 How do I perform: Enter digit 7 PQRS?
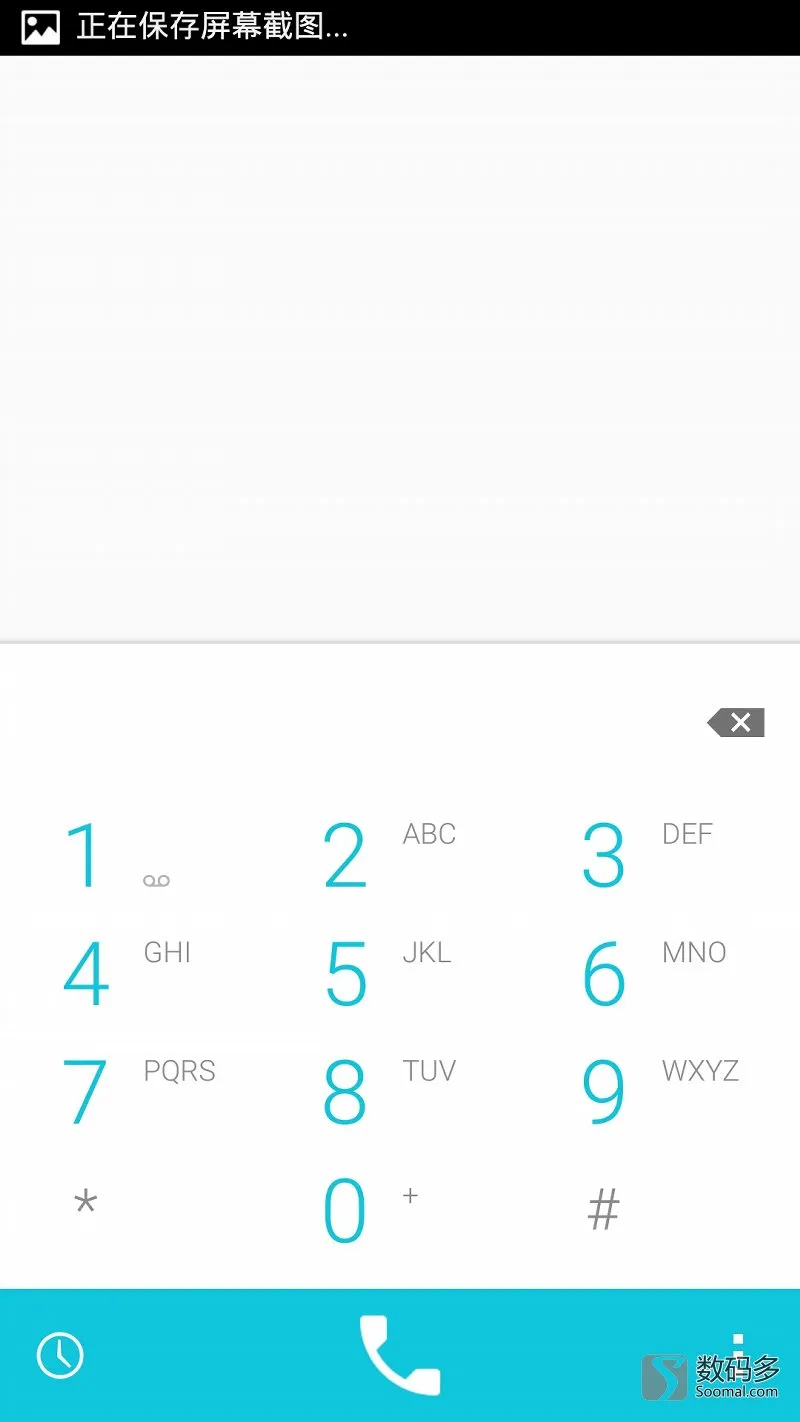point(120,1092)
